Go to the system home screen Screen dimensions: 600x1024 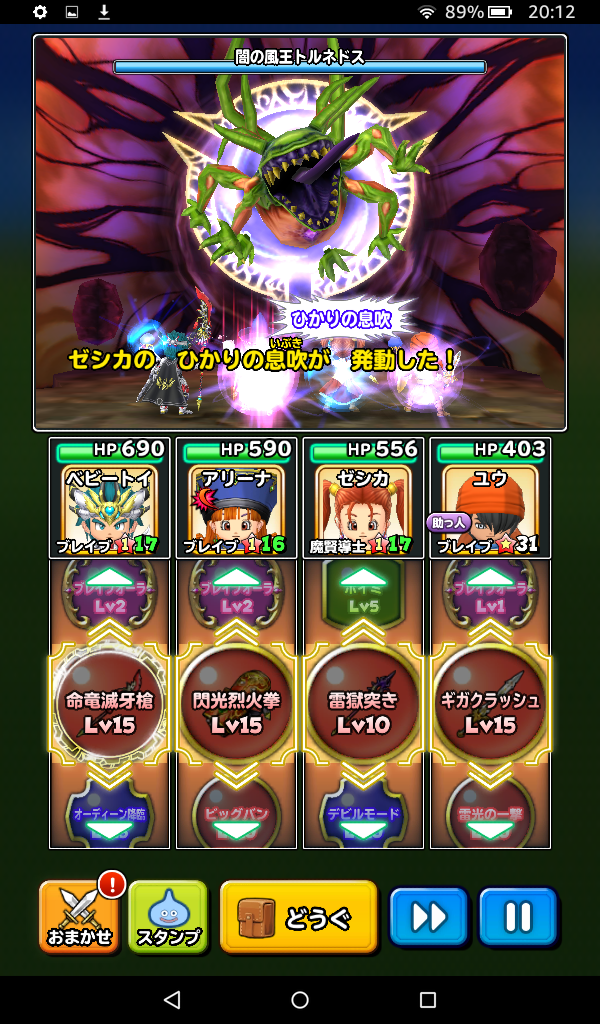coord(300,1000)
